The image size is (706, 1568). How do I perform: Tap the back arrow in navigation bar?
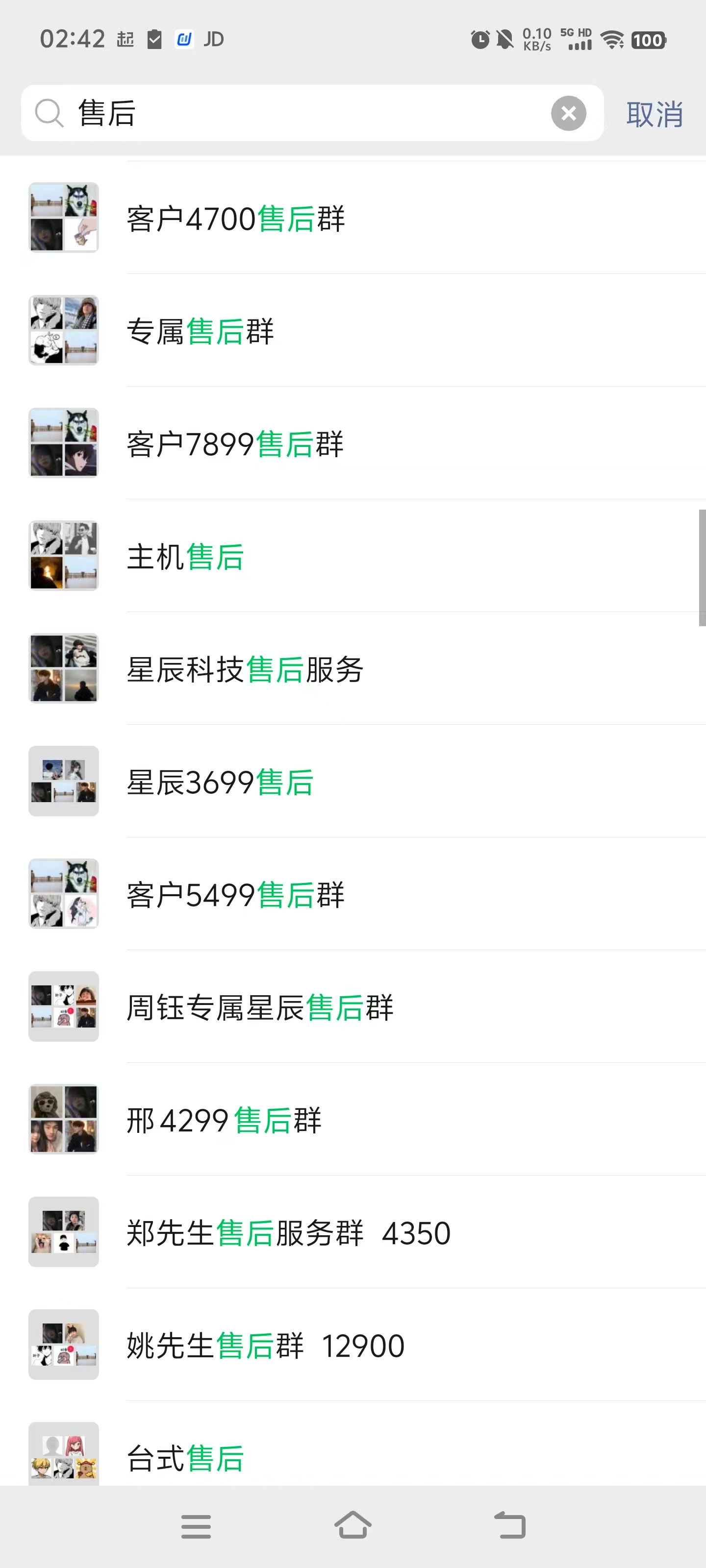[x=510, y=1525]
